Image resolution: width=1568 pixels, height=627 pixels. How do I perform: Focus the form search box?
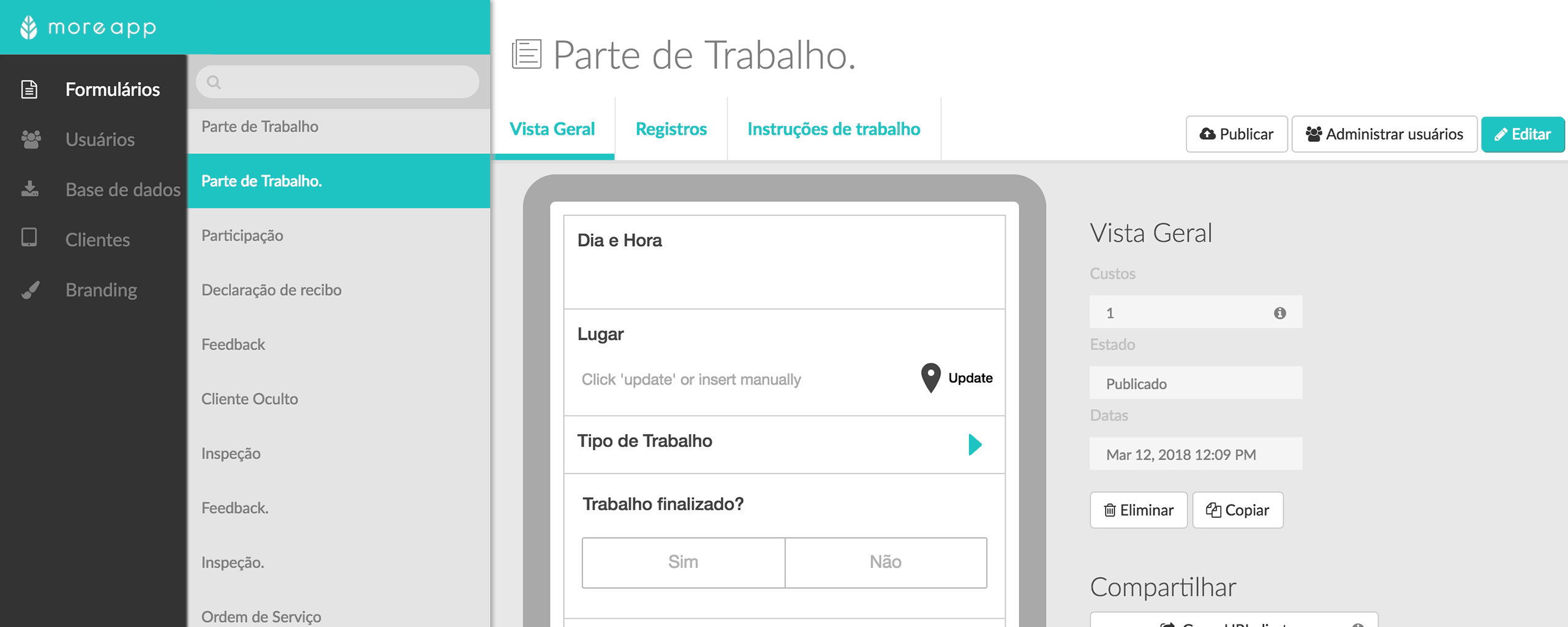338,82
